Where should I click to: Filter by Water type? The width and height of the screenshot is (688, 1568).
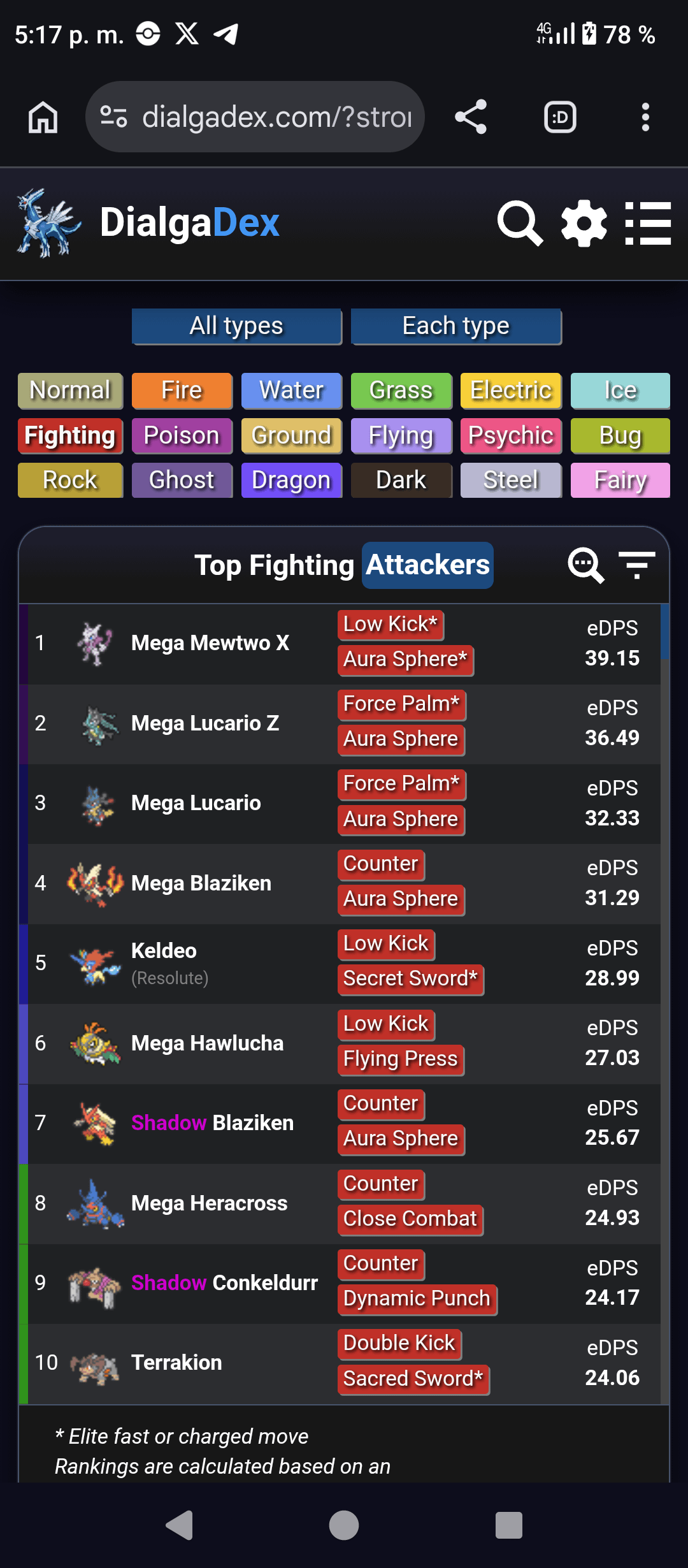tap(291, 390)
